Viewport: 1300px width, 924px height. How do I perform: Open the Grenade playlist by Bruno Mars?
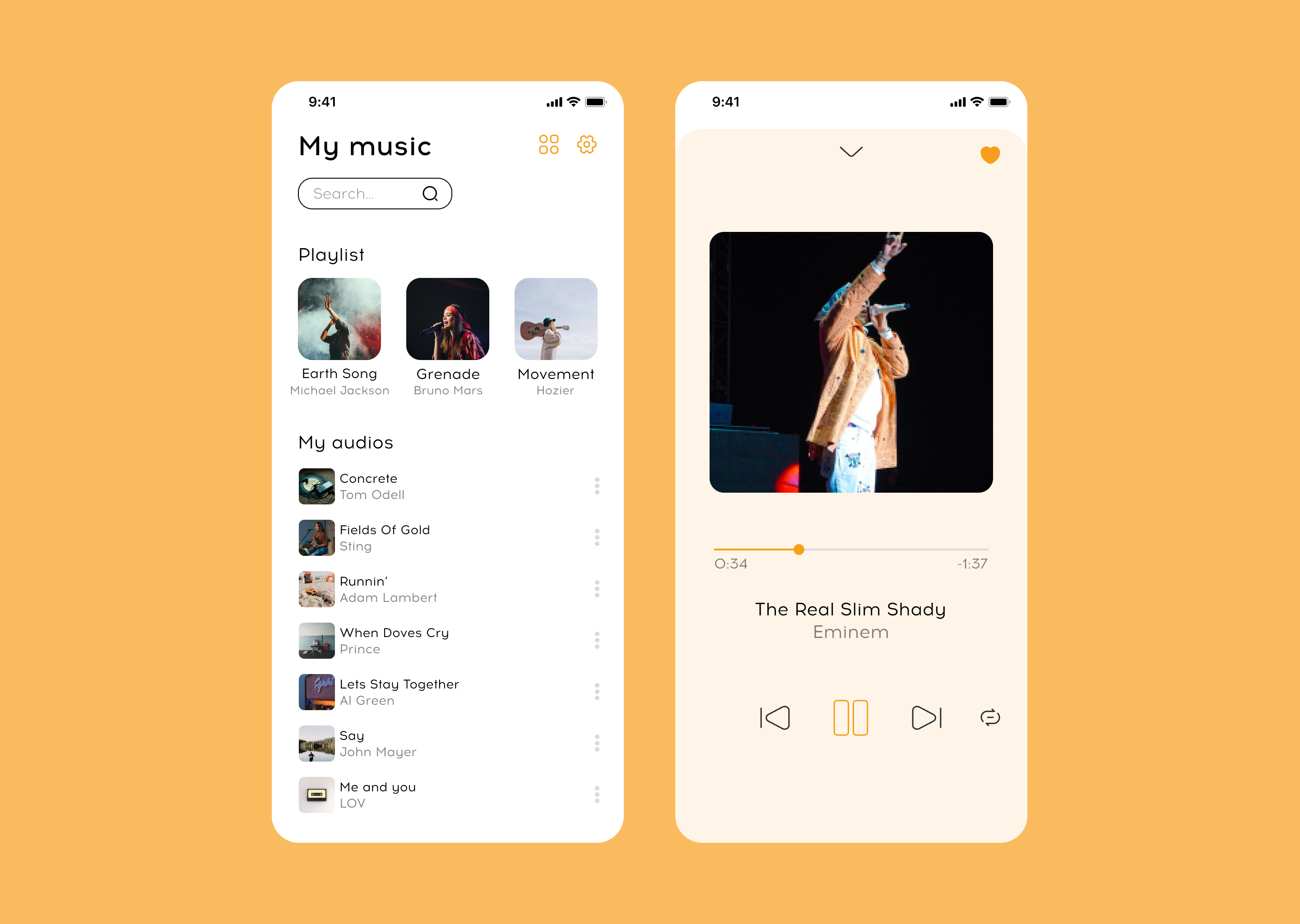(x=447, y=319)
